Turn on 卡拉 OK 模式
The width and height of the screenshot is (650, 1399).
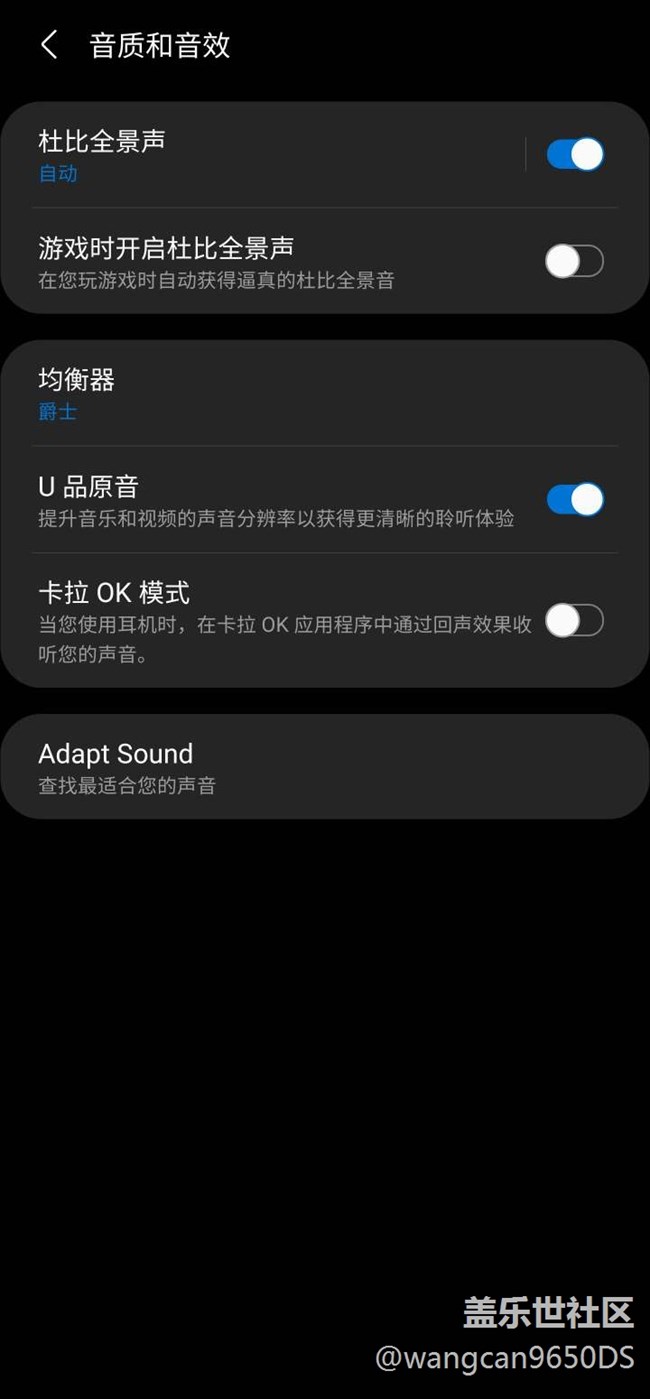(x=574, y=621)
